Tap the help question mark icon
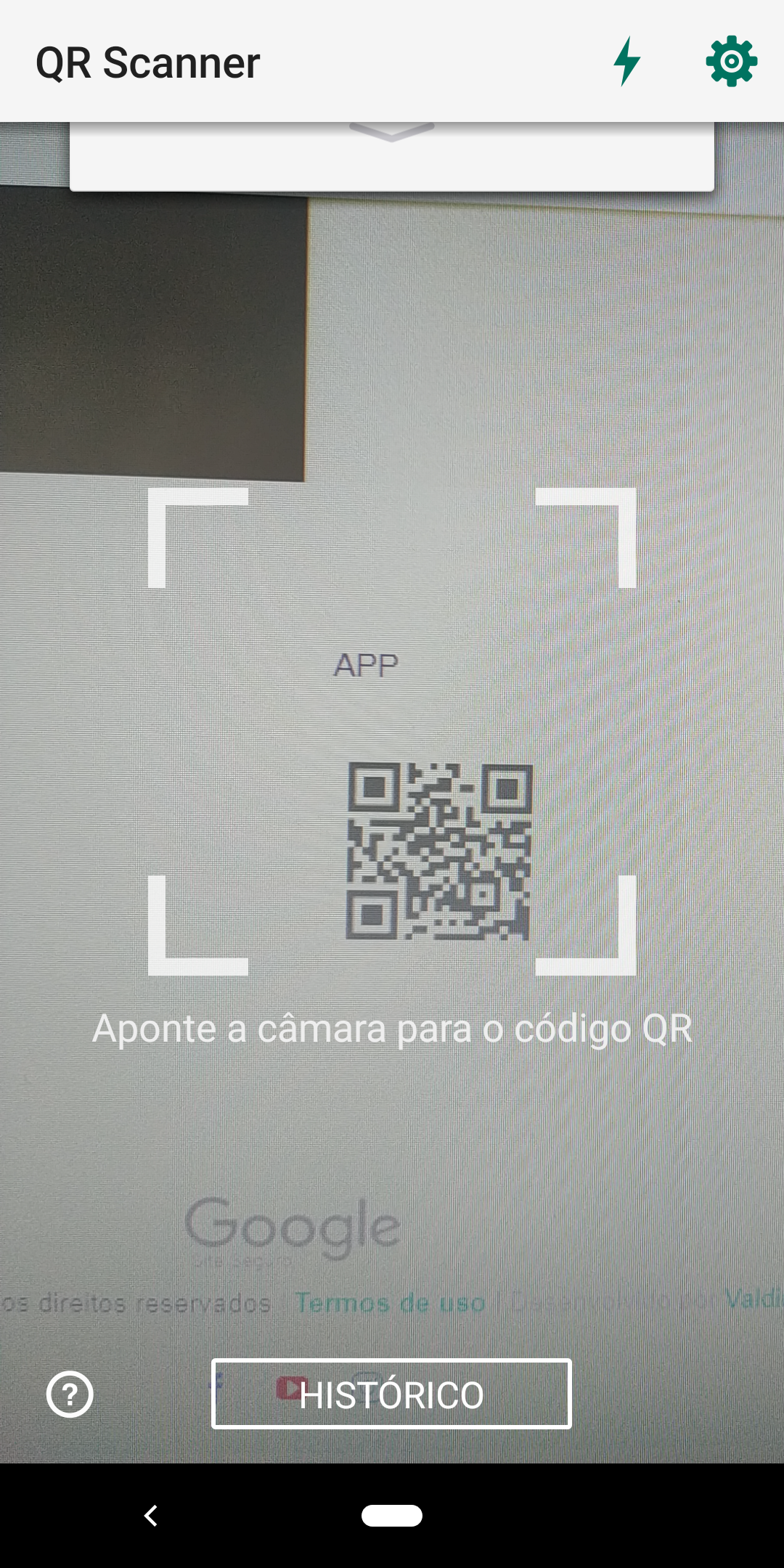This screenshot has height=1568, width=784. 70,1394
